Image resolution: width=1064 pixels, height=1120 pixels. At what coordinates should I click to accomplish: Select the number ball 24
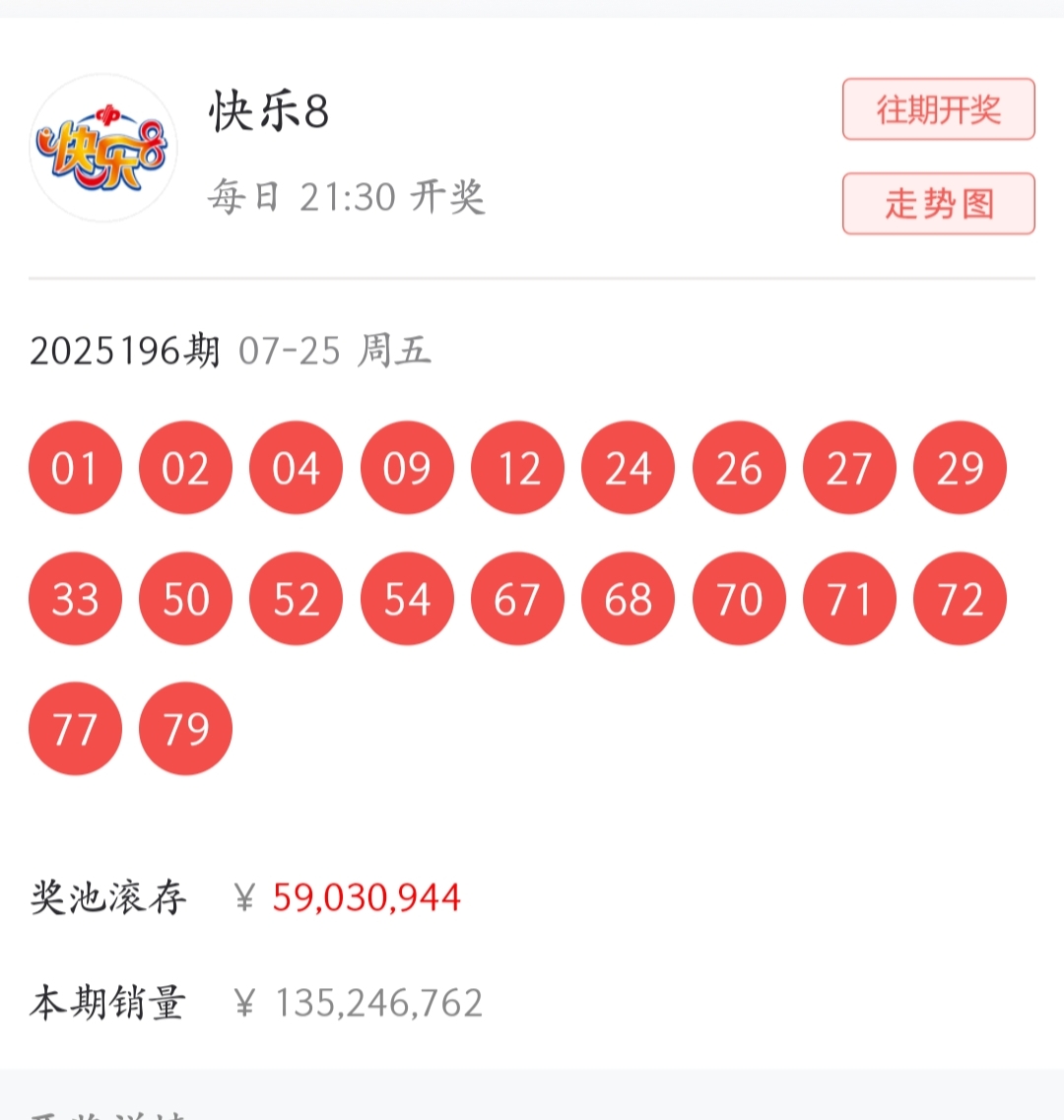(x=628, y=469)
